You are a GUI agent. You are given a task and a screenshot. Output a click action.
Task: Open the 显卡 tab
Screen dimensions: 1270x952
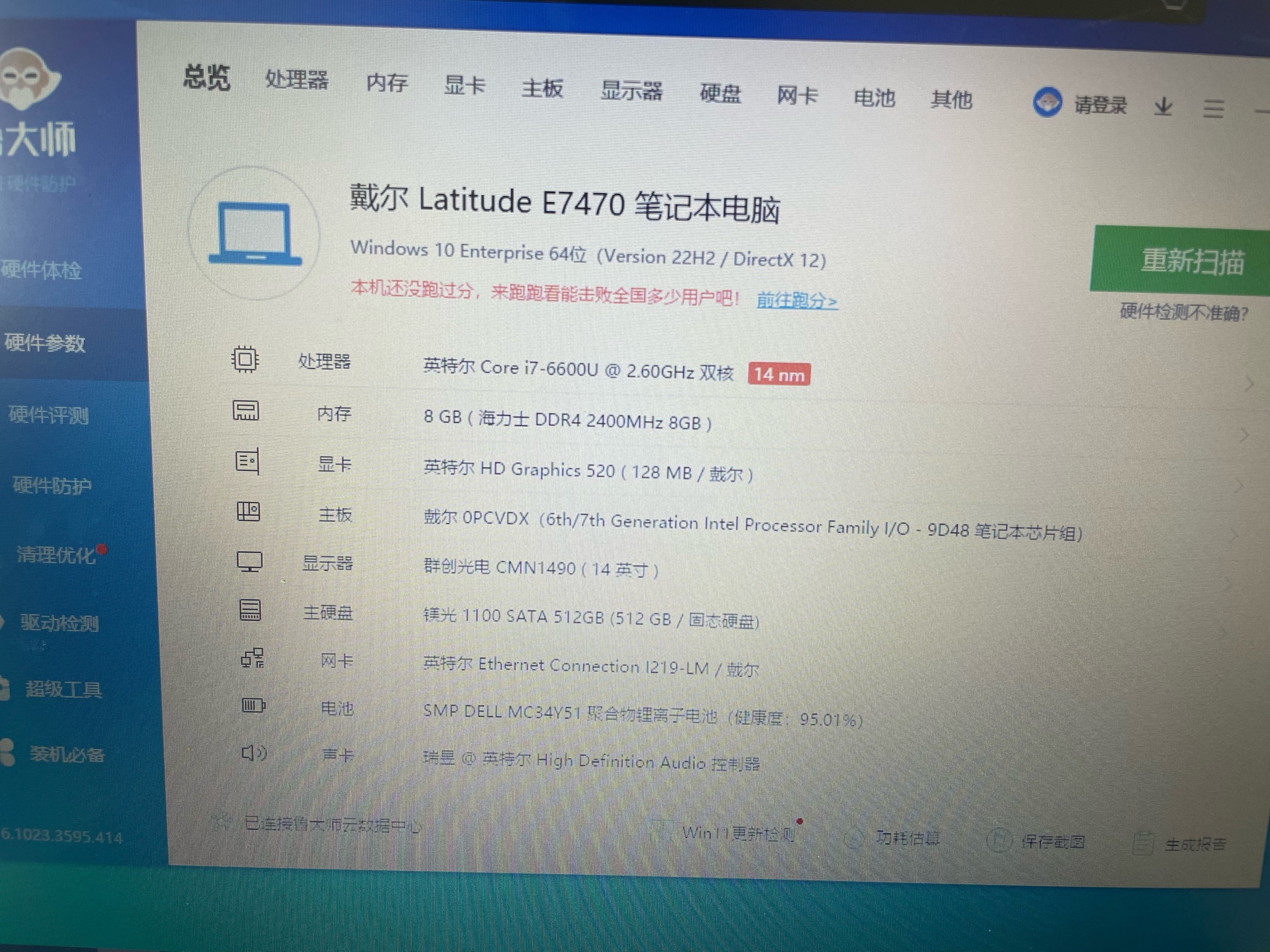point(464,86)
